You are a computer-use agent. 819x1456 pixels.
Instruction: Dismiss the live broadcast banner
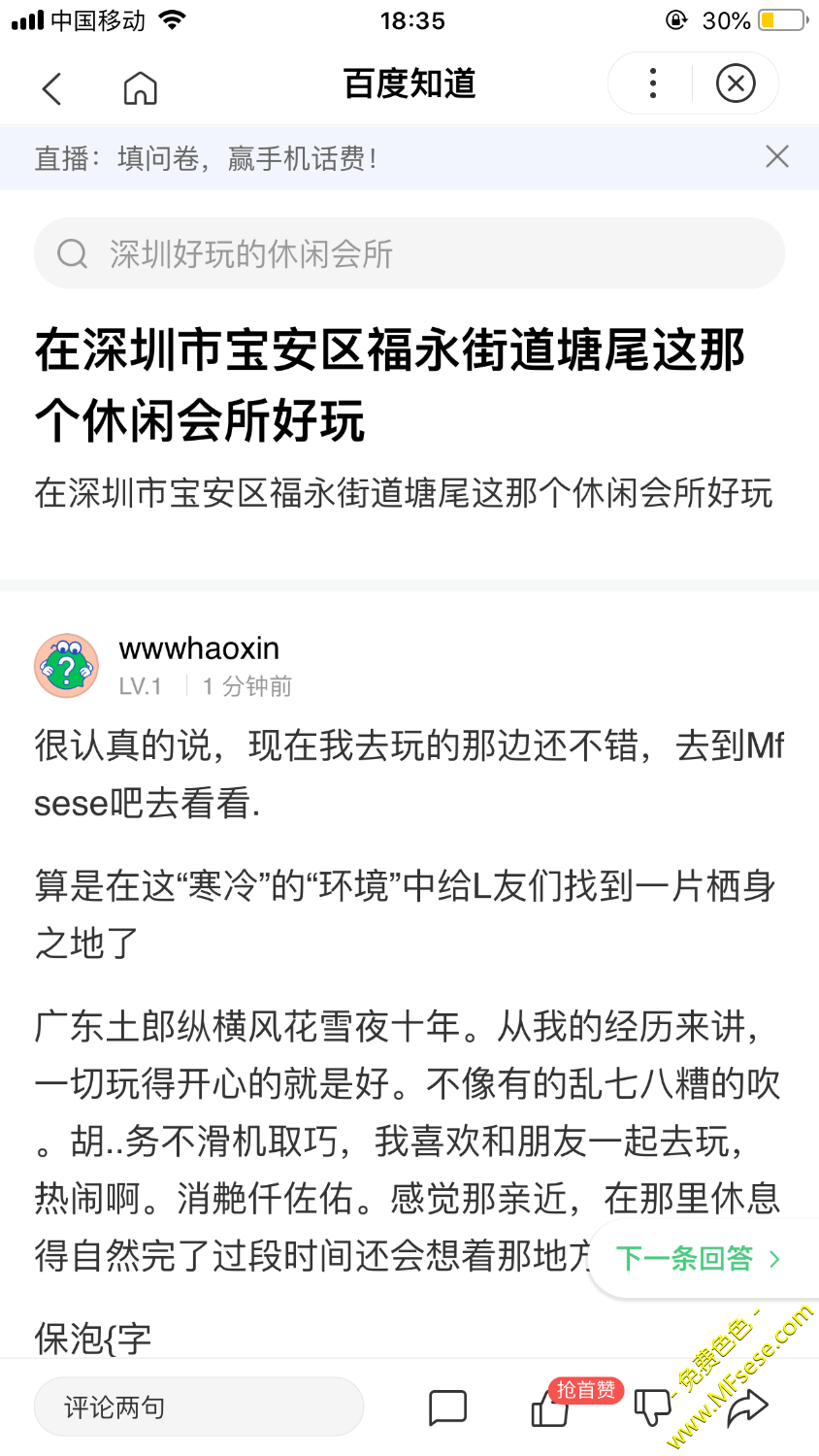pyautogui.click(x=776, y=156)
